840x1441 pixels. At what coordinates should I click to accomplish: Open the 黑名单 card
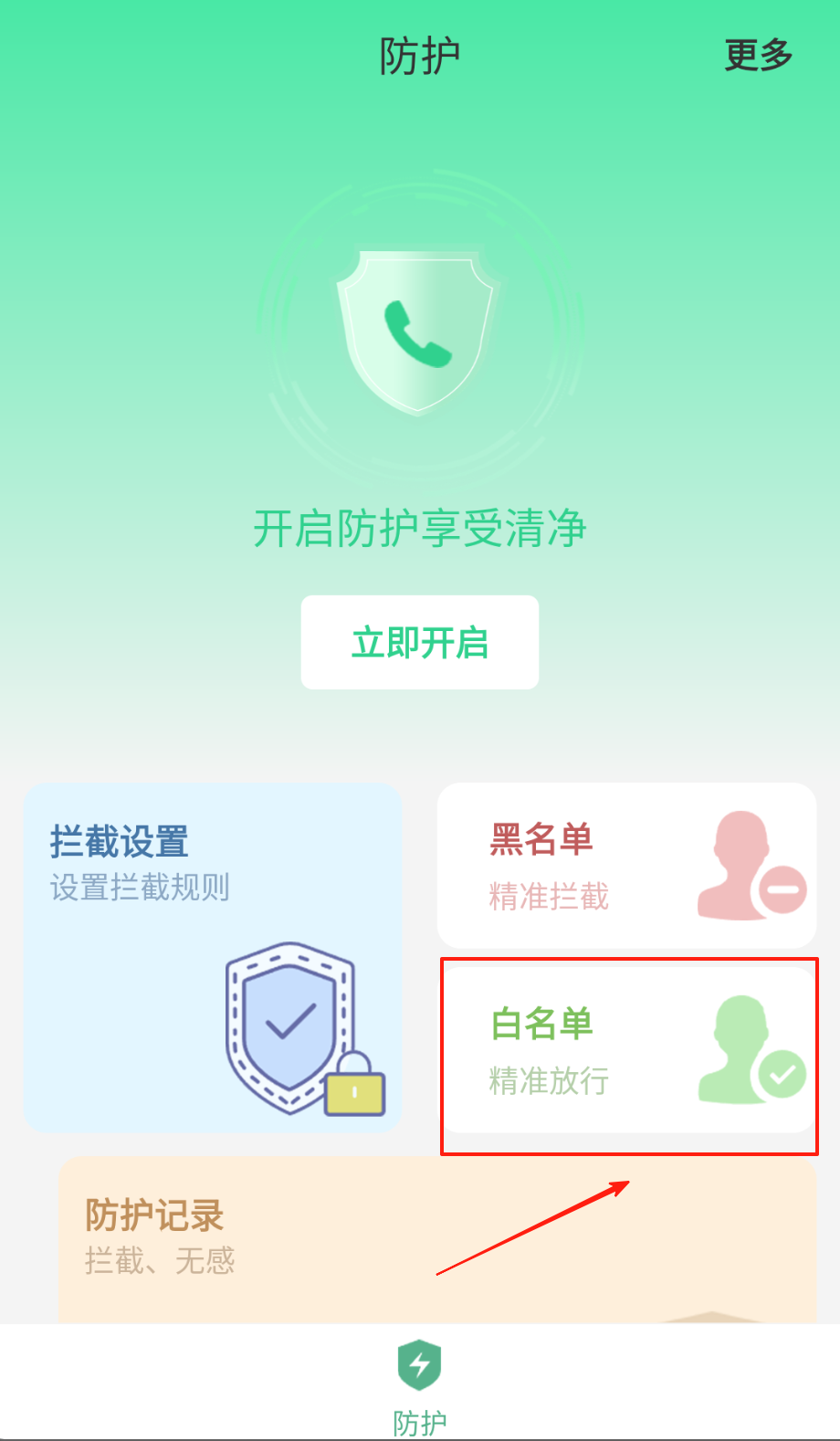tap(626, 865)
